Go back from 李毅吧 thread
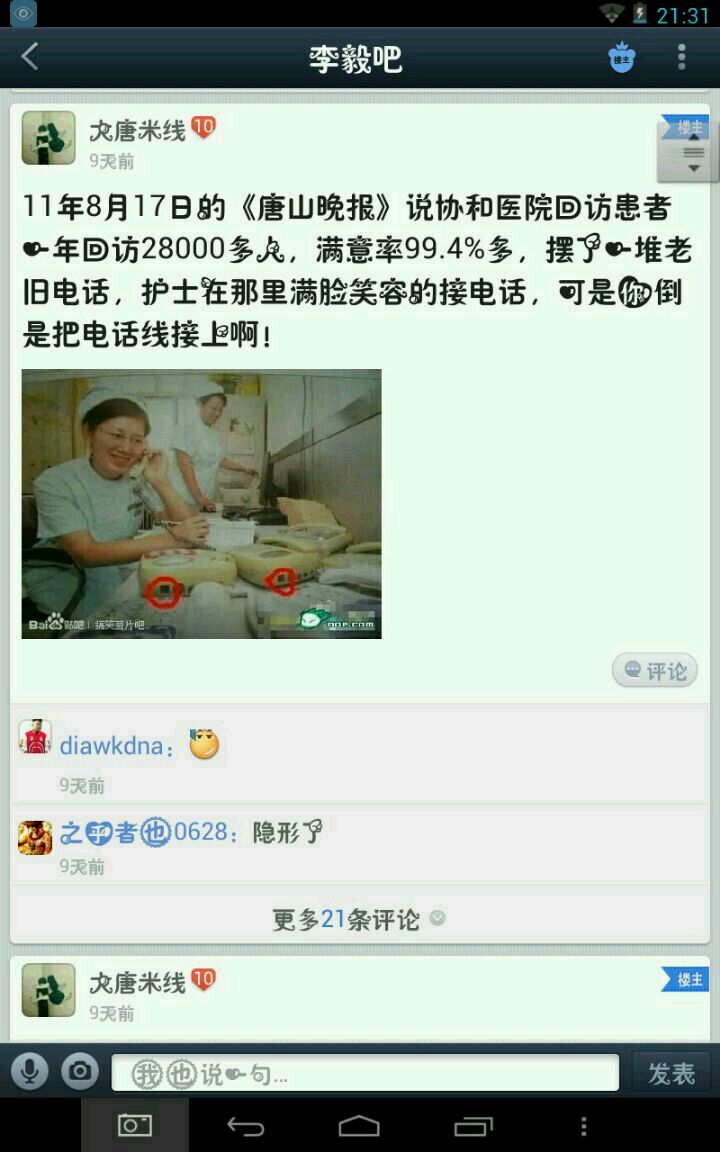720x1152 pixels. [30, 57]
